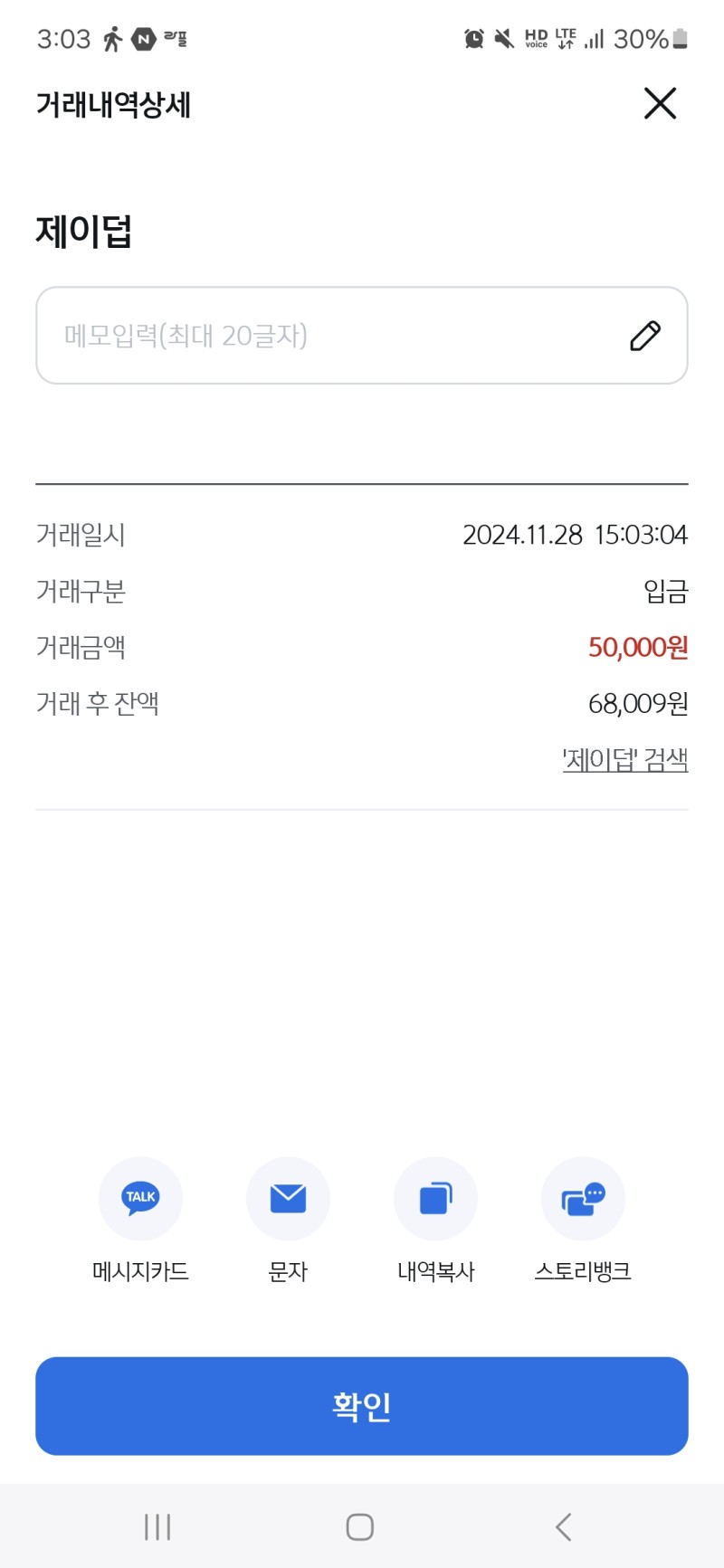Confirm with the 확인 button
724x1568 pixels.
click(x=362, y=1405)
